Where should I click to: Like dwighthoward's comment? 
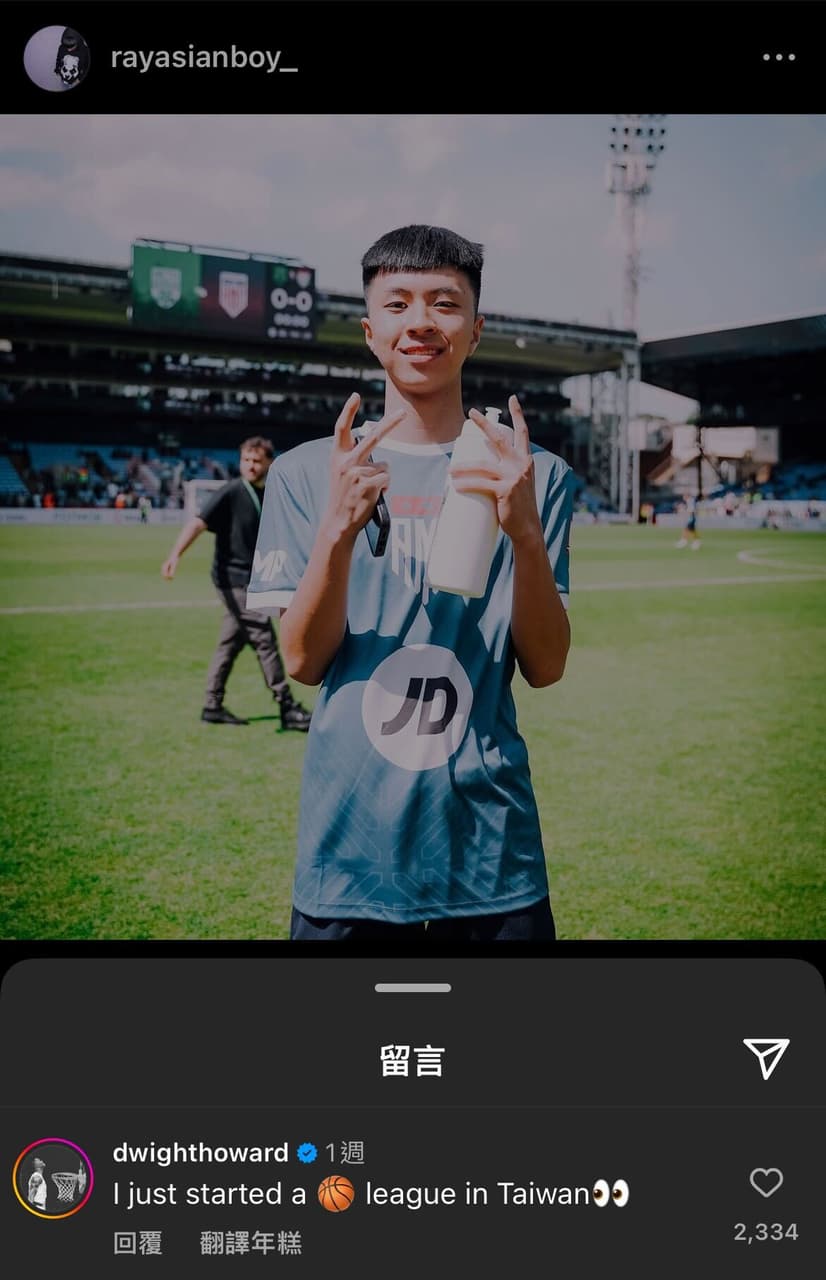[766, 1184]
